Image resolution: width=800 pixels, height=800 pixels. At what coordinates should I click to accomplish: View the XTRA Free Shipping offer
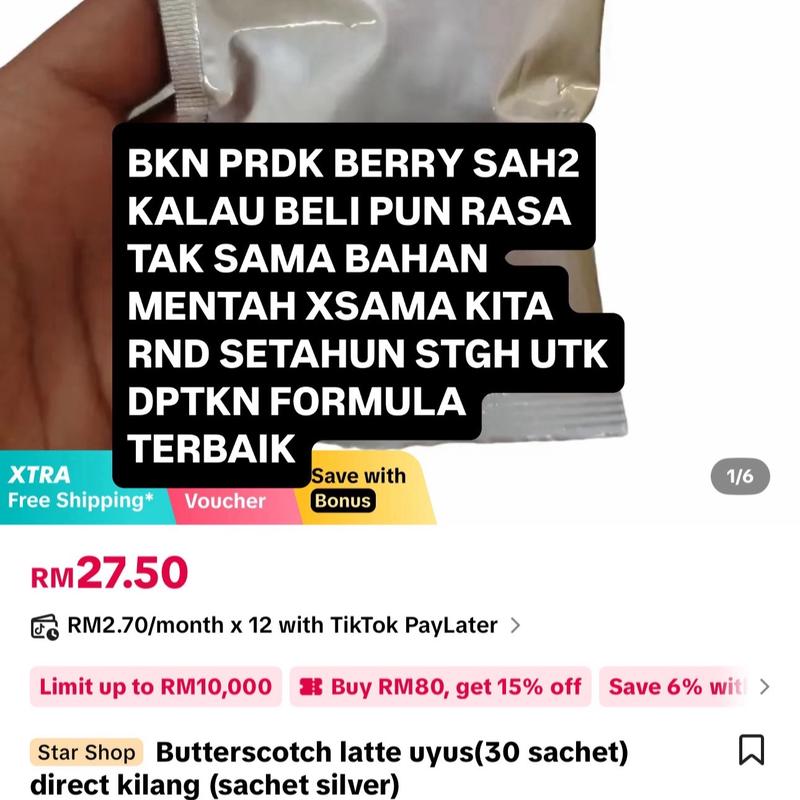click(x=80, y=488)
